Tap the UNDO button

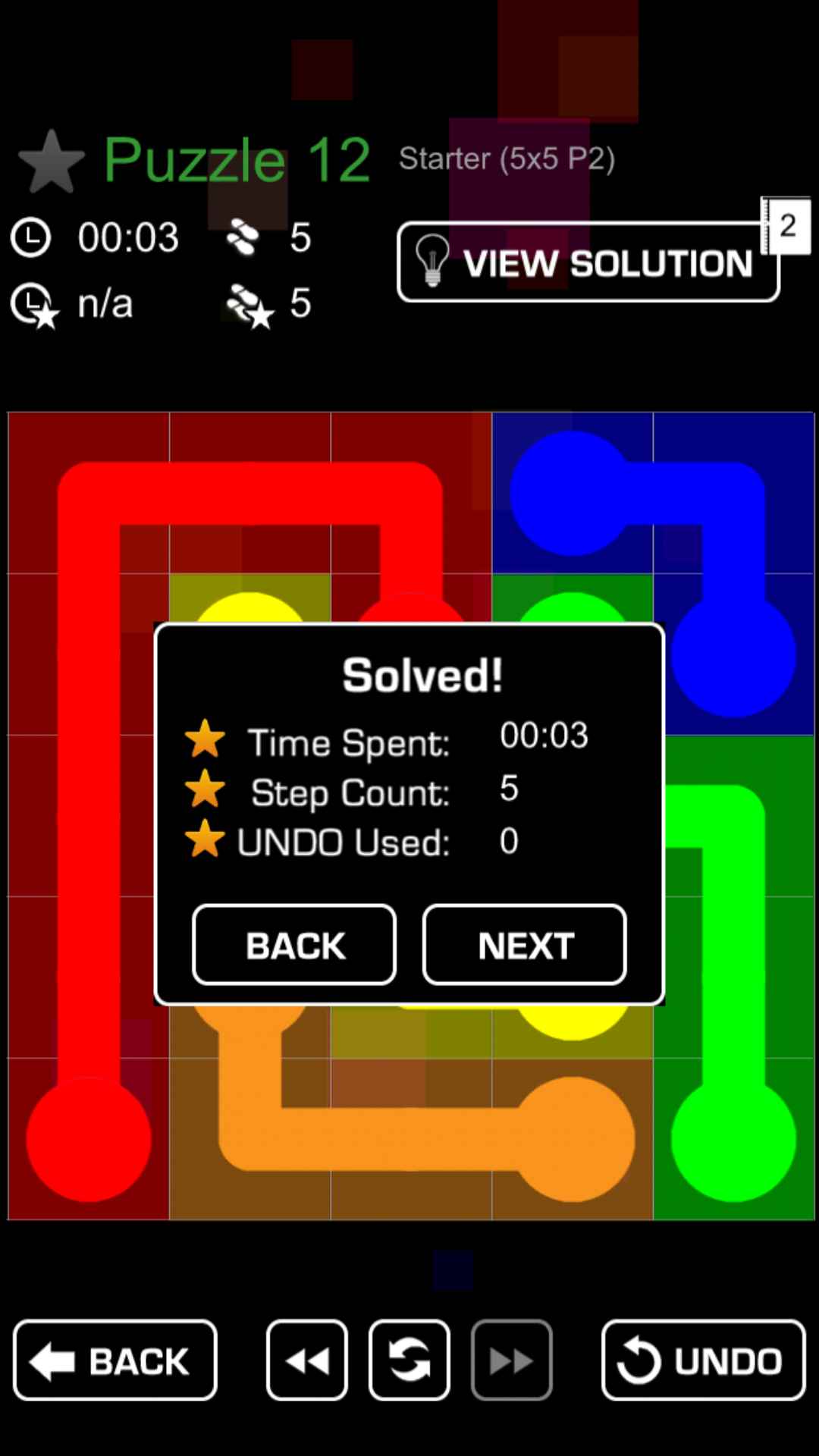[x=703, y=1360]
